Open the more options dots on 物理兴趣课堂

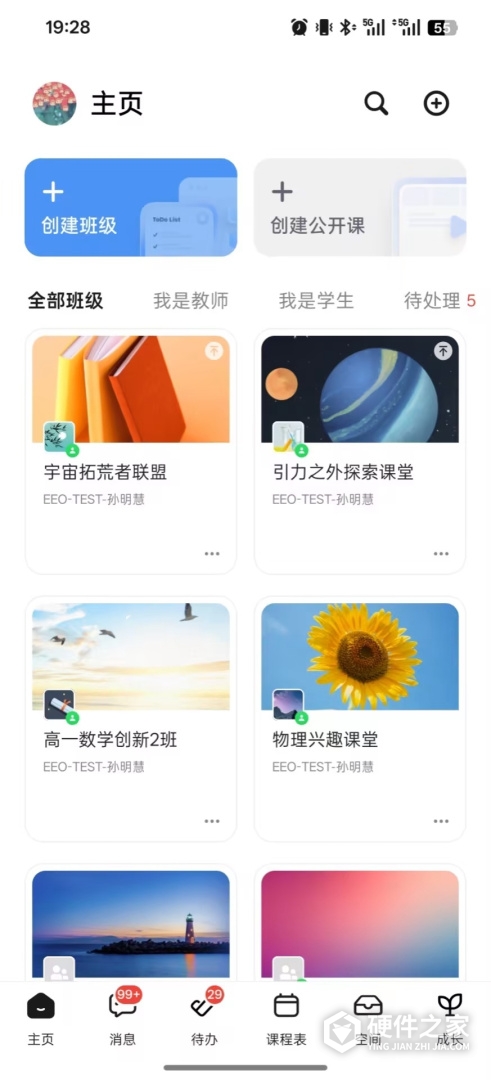point(441,821)
